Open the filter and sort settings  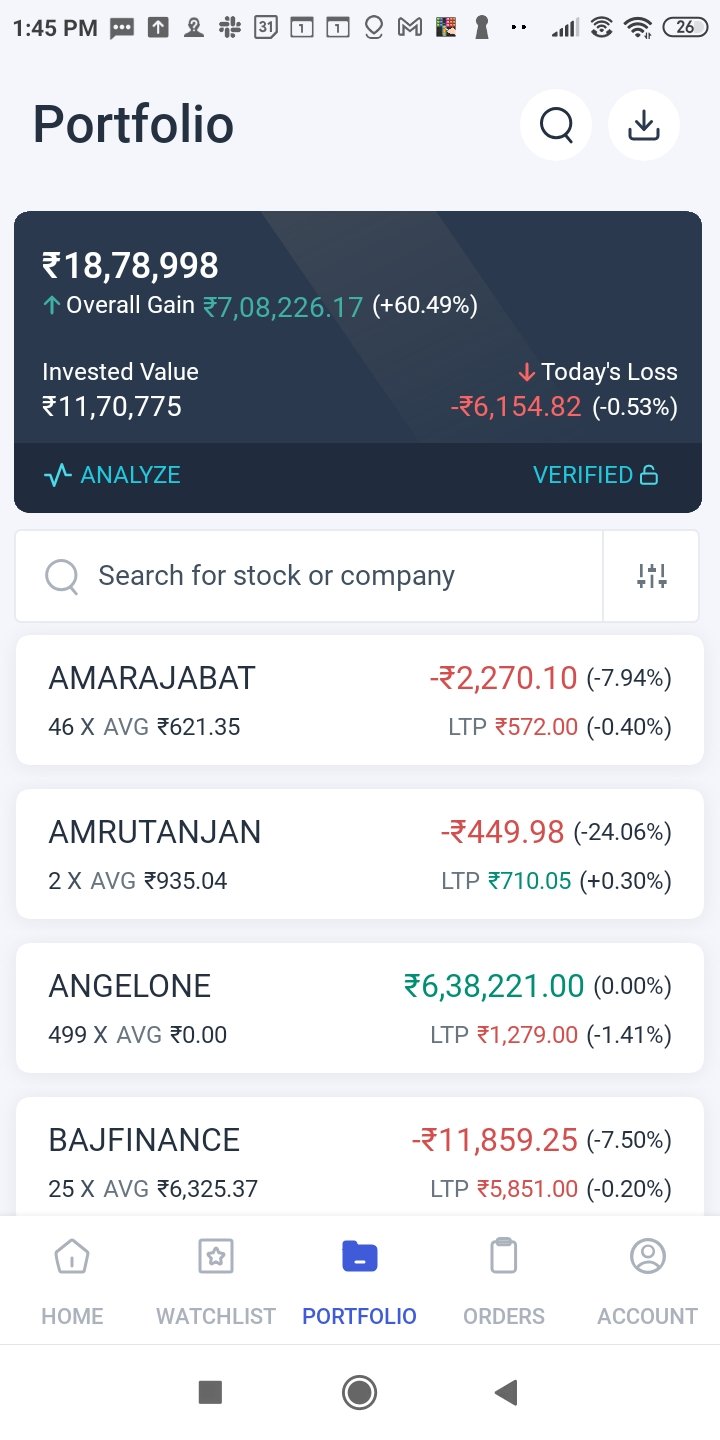pos(651,576)
